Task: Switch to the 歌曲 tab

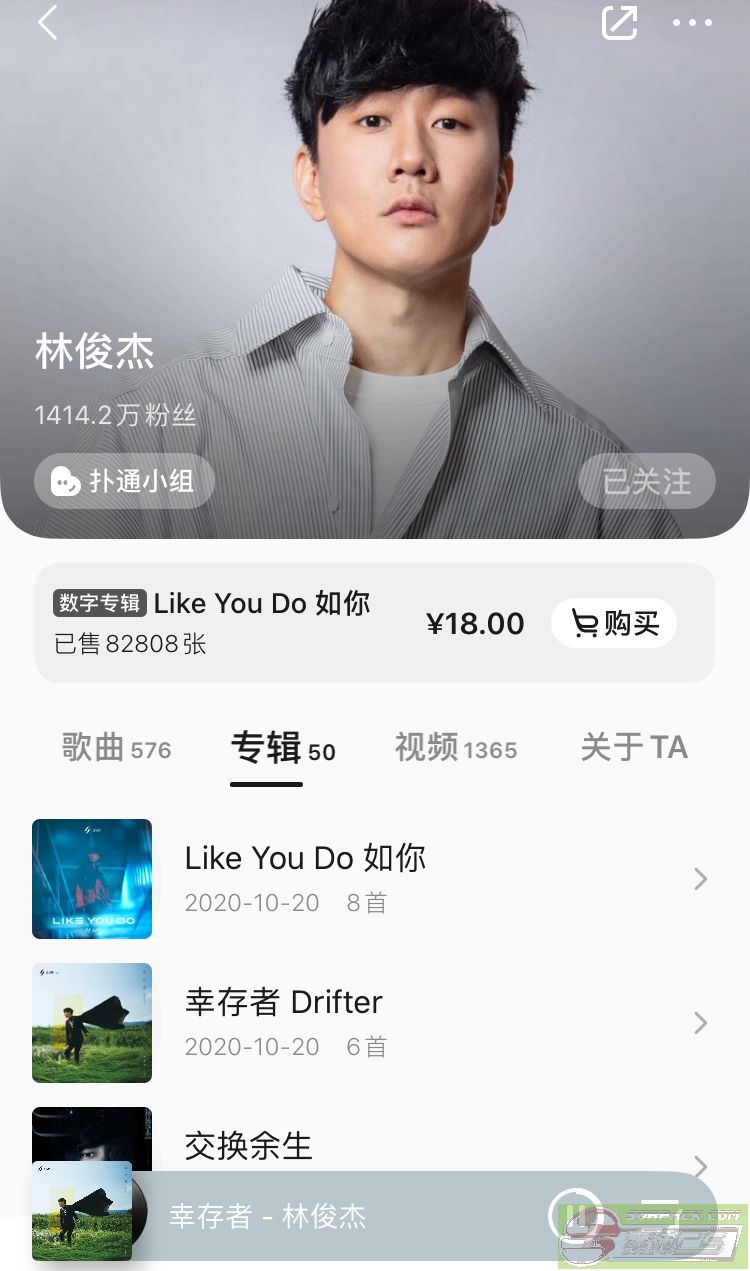Action: [116, 748]
